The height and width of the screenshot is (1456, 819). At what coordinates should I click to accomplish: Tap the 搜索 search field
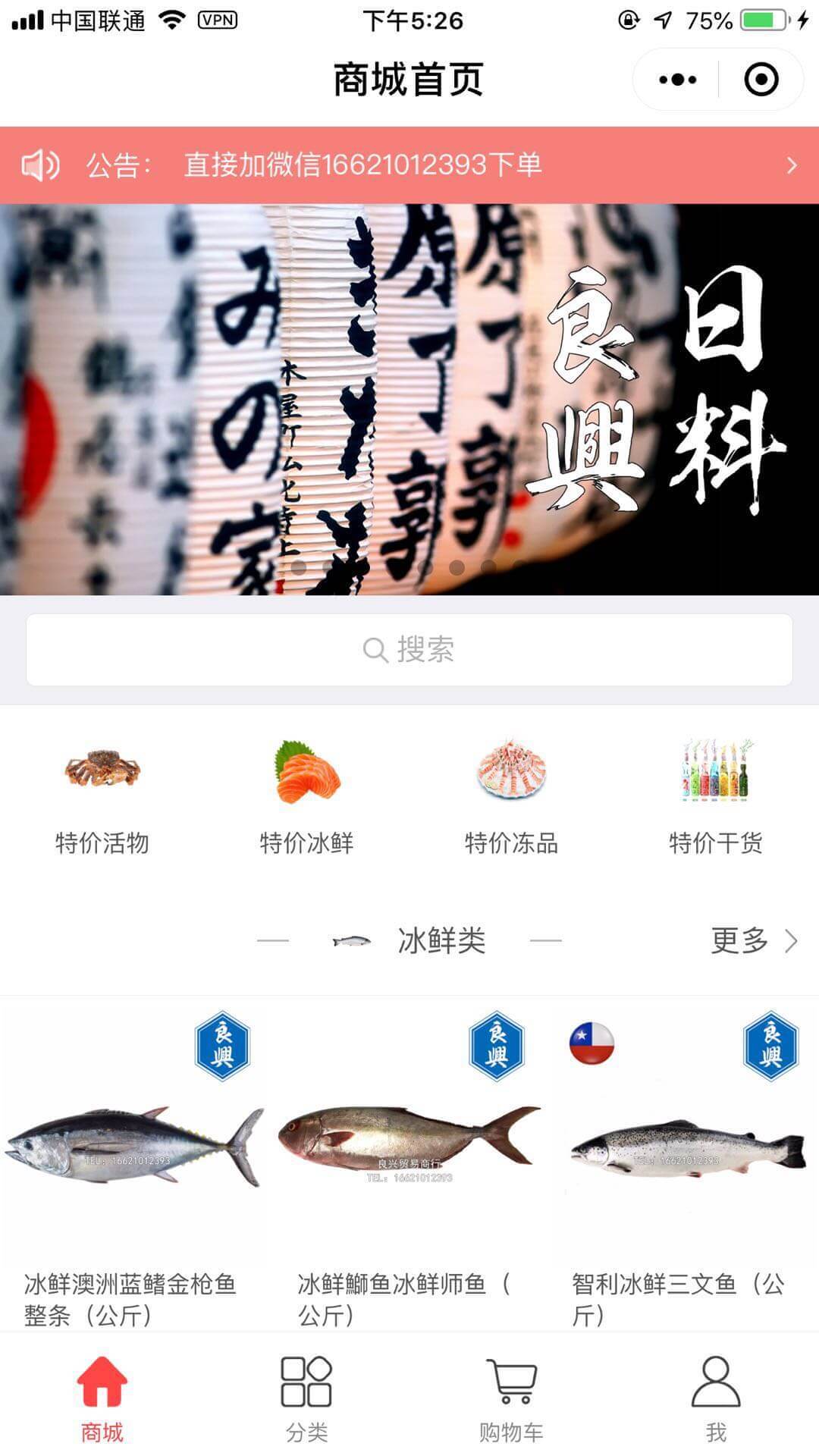(x=409, y=650)
